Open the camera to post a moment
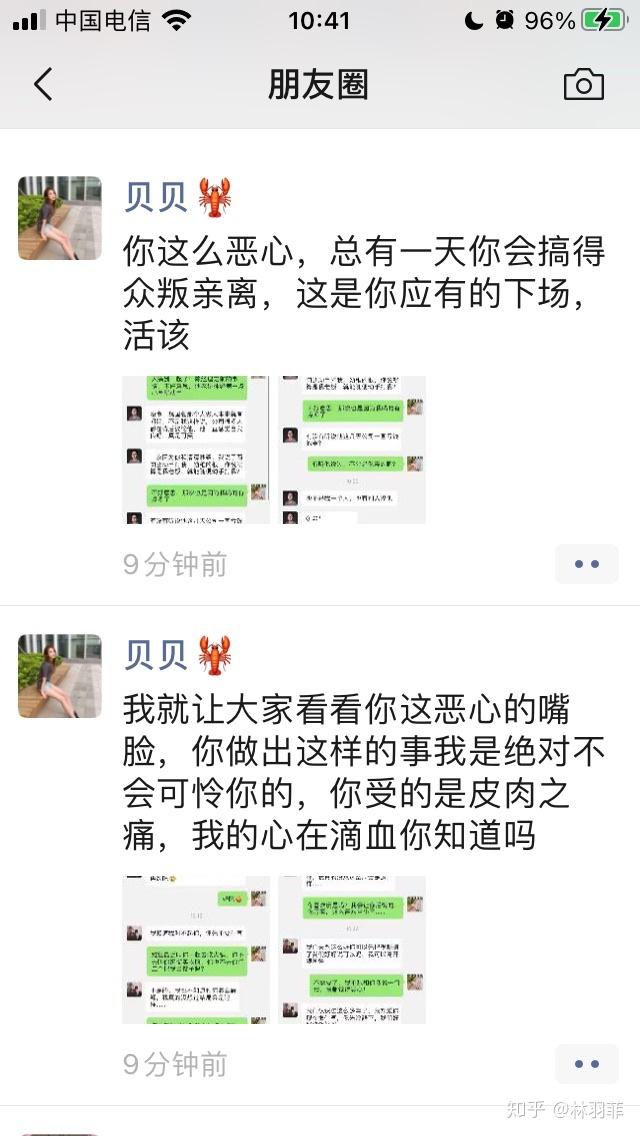 (x=583, y=85)
